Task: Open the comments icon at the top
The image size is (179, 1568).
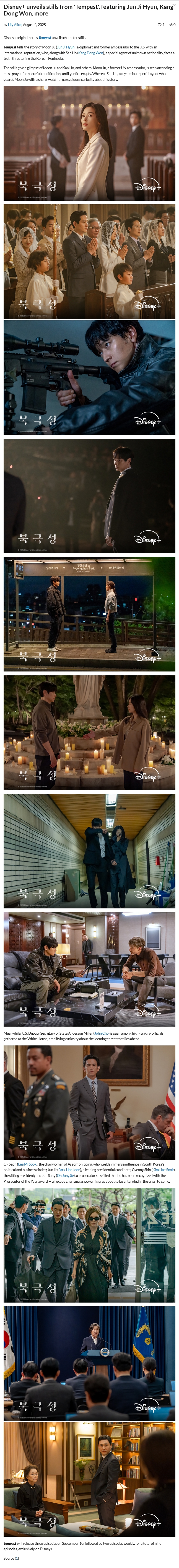Action: click(x=170, y=25)
